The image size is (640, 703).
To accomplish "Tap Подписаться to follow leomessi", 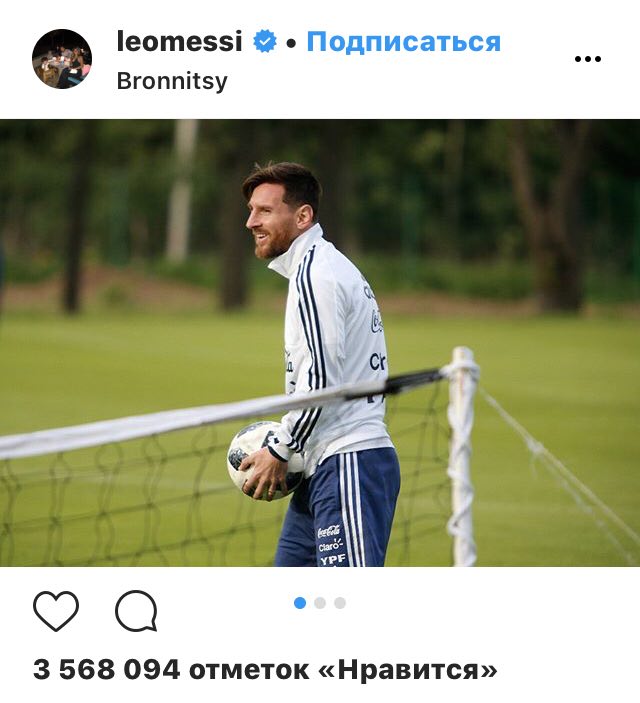I will 403,42.
